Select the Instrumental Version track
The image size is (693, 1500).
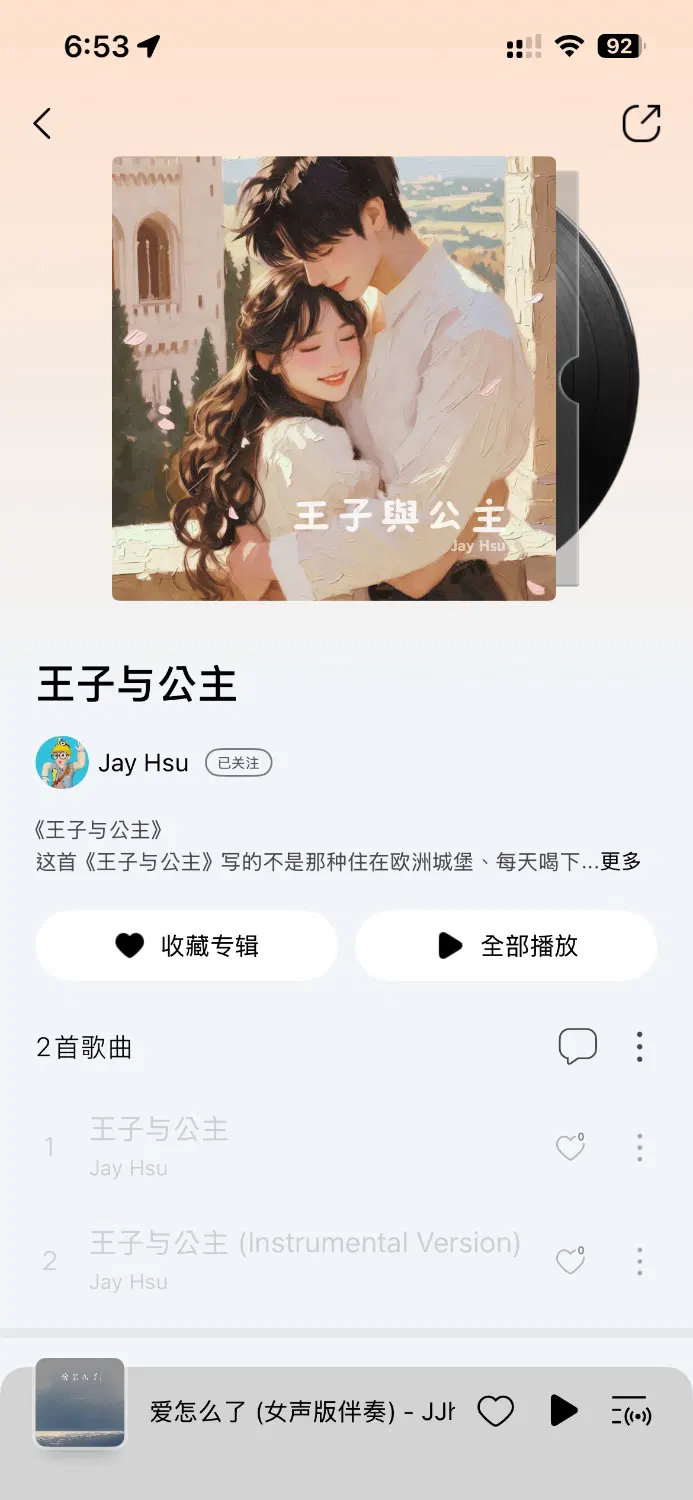[x=305, y=1259]
